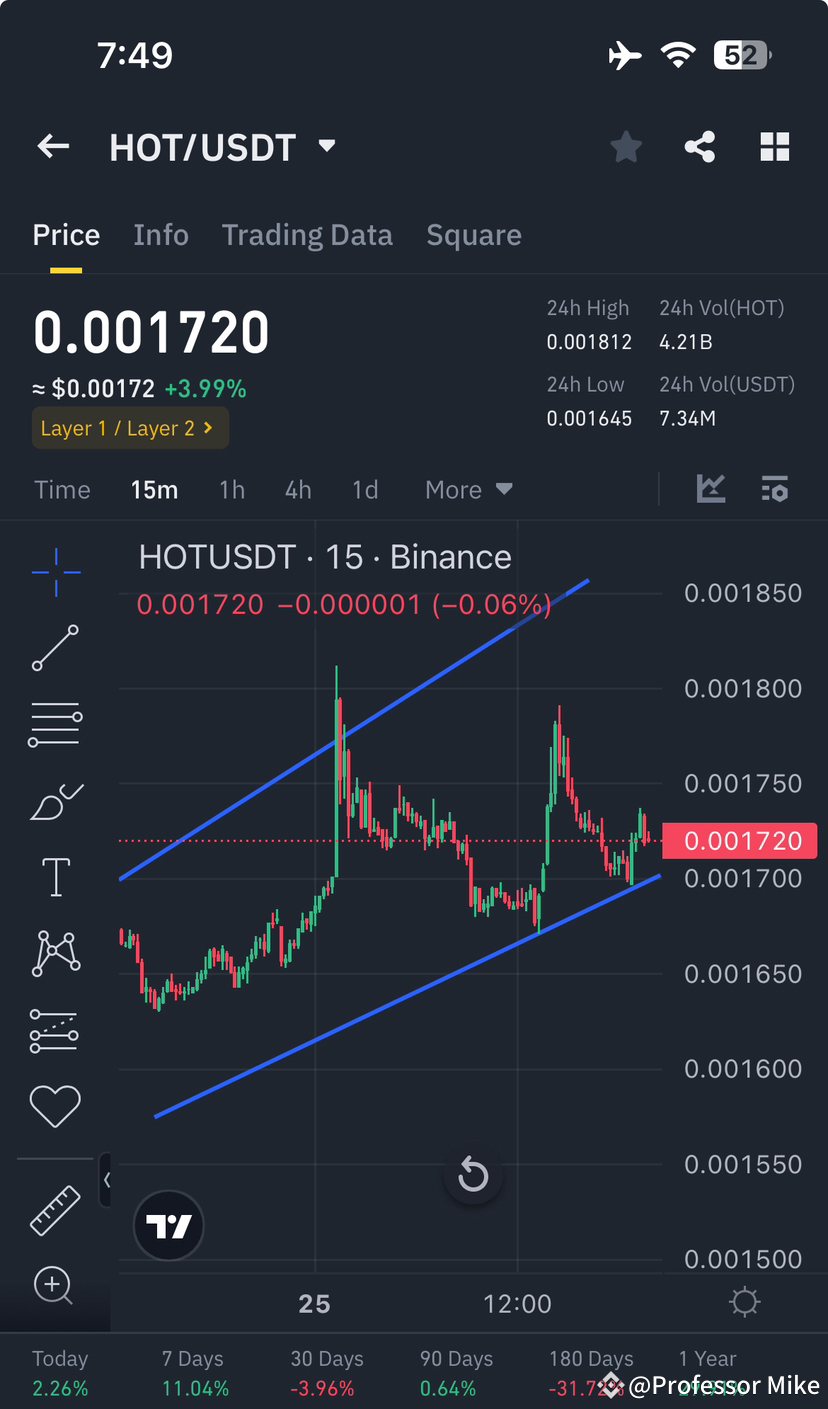The width and height of the screenshot is (828, 1409).
Task: Select the 1h chart timeframe
Action: coord(232,490)
